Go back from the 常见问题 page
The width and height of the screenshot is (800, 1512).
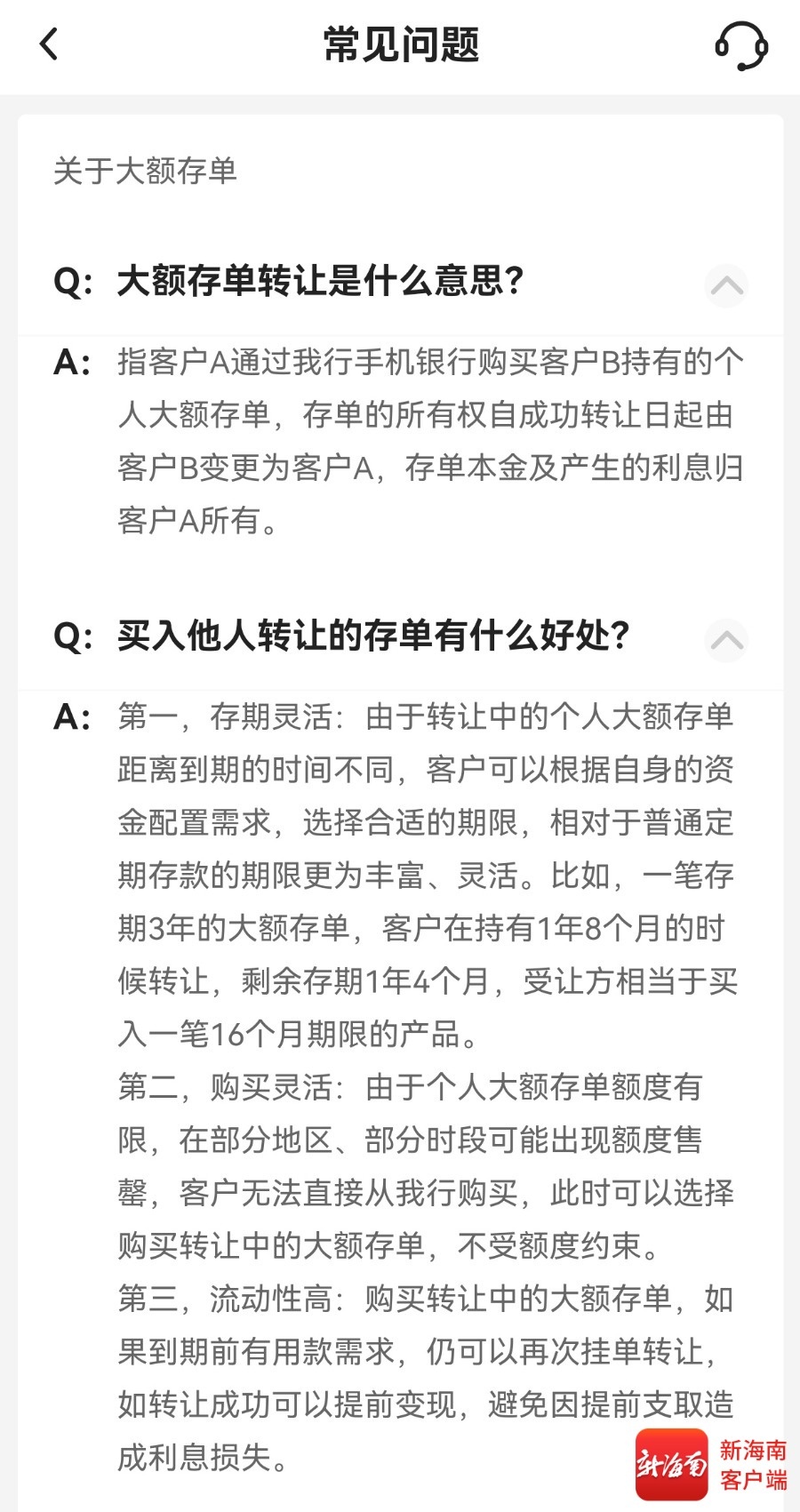click(x=49, y=44)
